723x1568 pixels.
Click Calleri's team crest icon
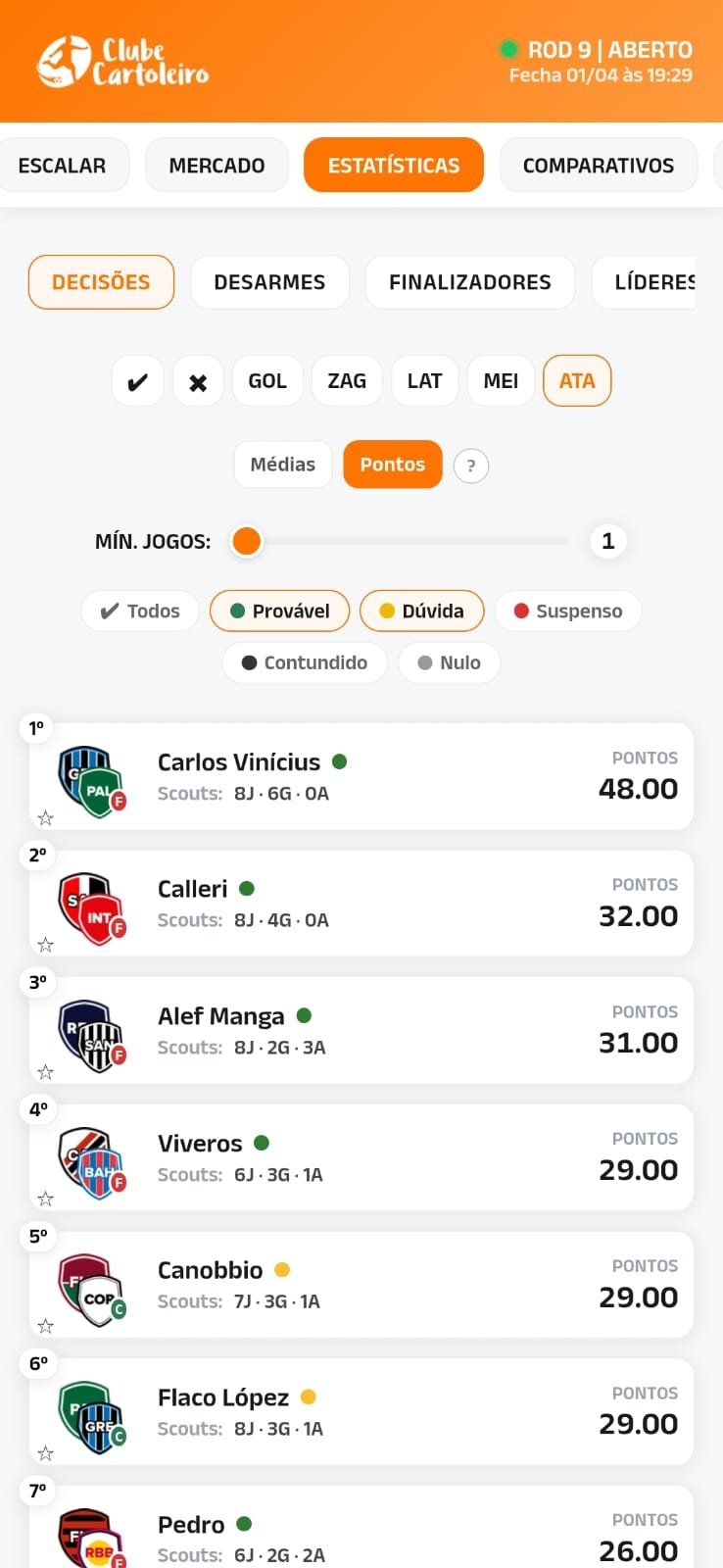pyautogui.click(x=92, y=903)
